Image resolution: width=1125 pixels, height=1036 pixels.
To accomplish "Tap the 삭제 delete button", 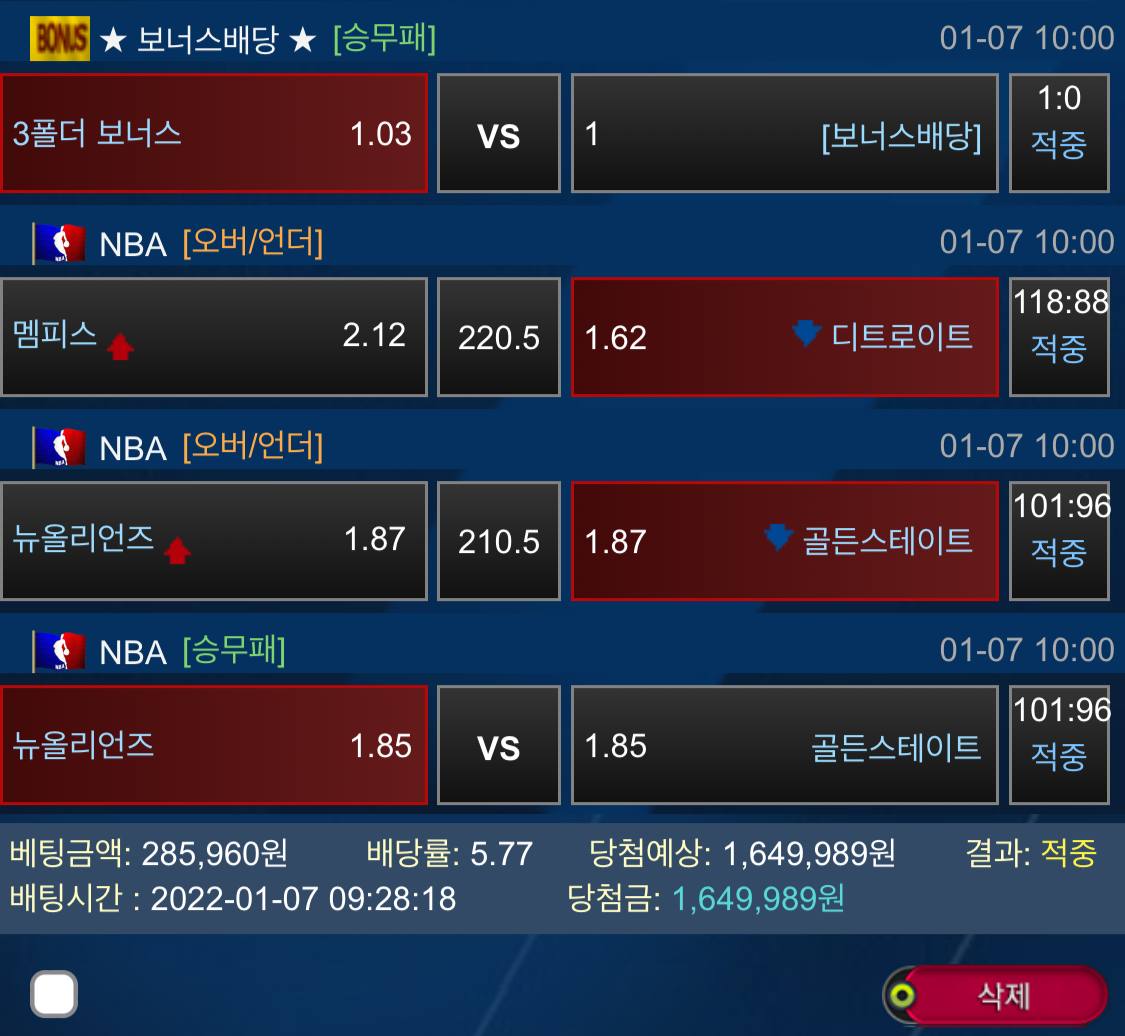I will [1002, 995].
